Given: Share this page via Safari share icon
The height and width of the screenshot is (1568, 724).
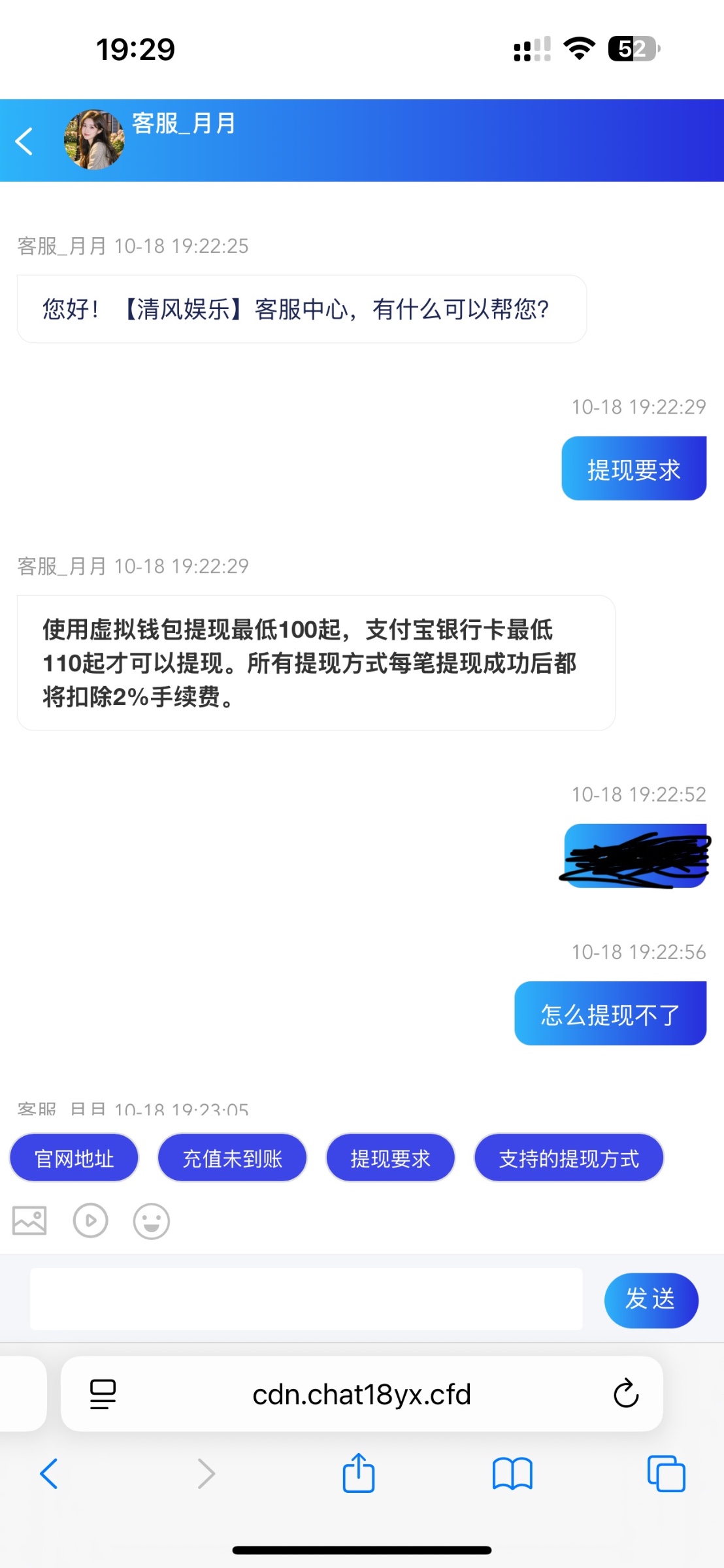Looking at the screenshot, I should tap(359, 1474).
